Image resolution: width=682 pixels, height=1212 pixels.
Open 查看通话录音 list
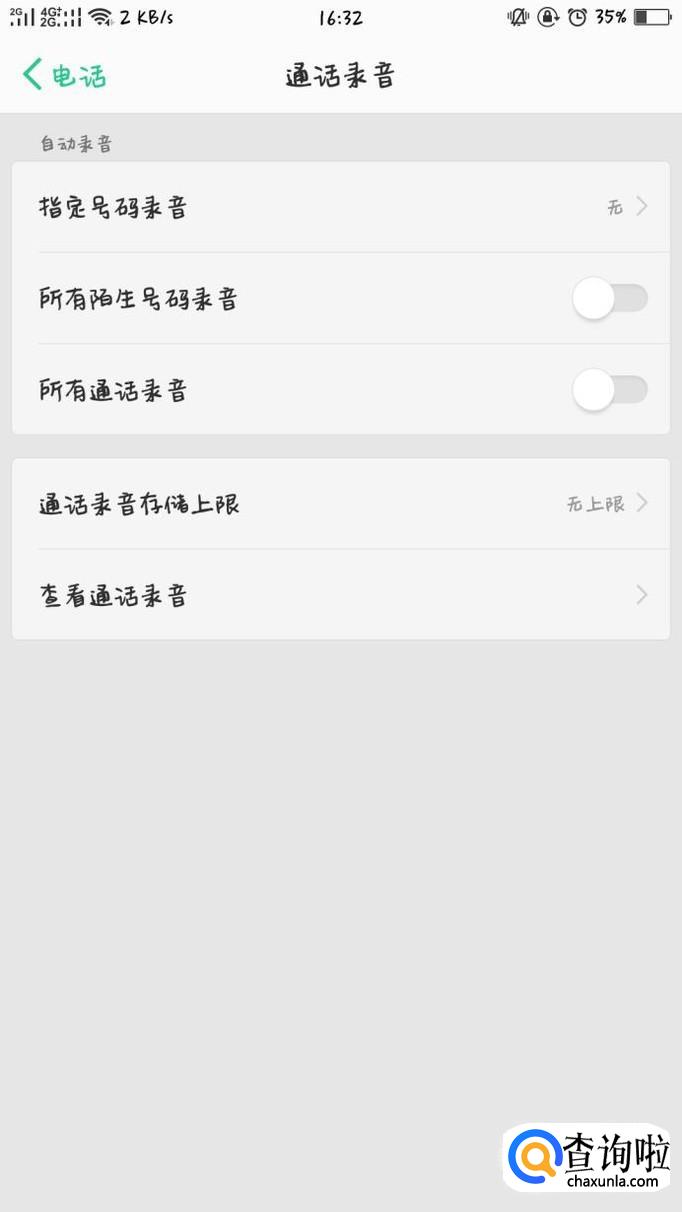tap(340, 595)
